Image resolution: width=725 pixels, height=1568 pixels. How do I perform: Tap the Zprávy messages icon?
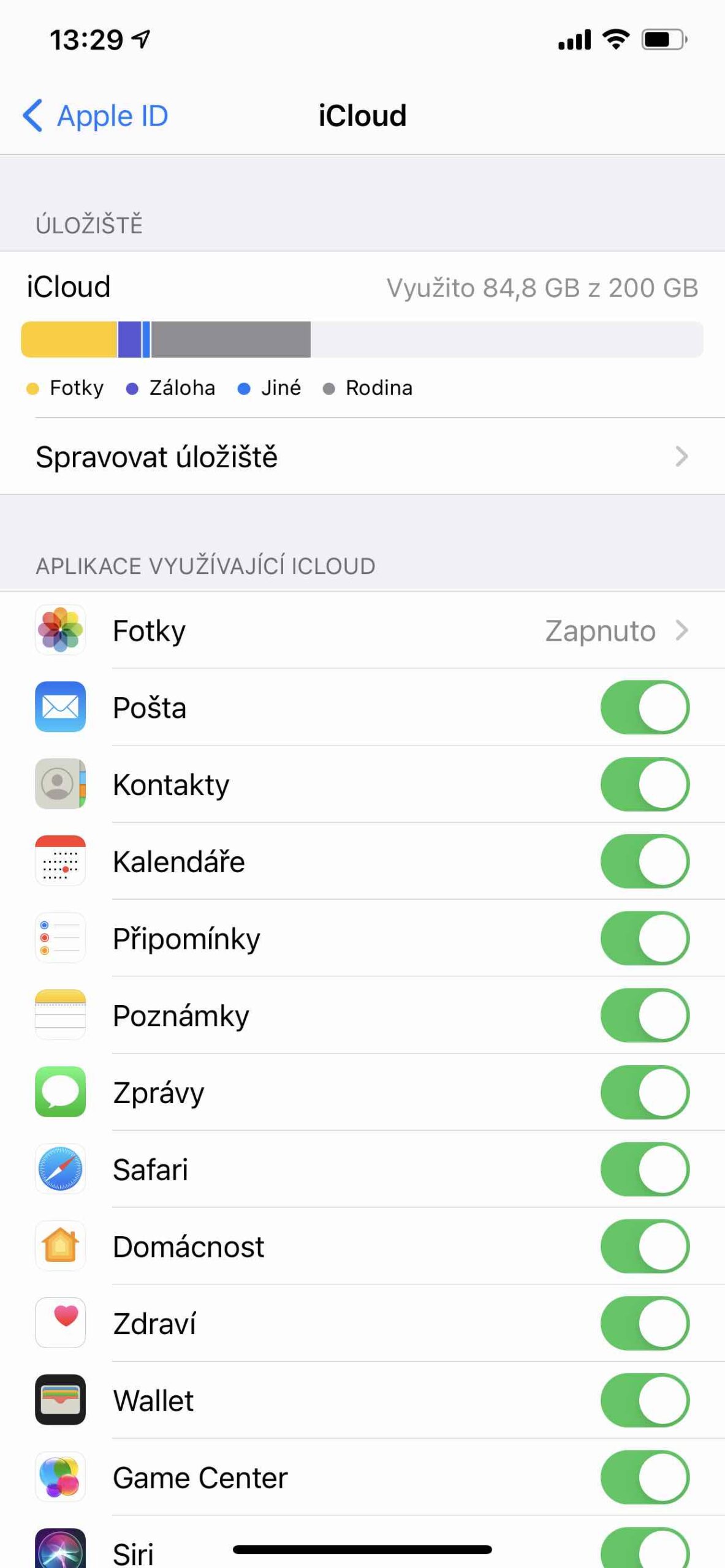60,1092
